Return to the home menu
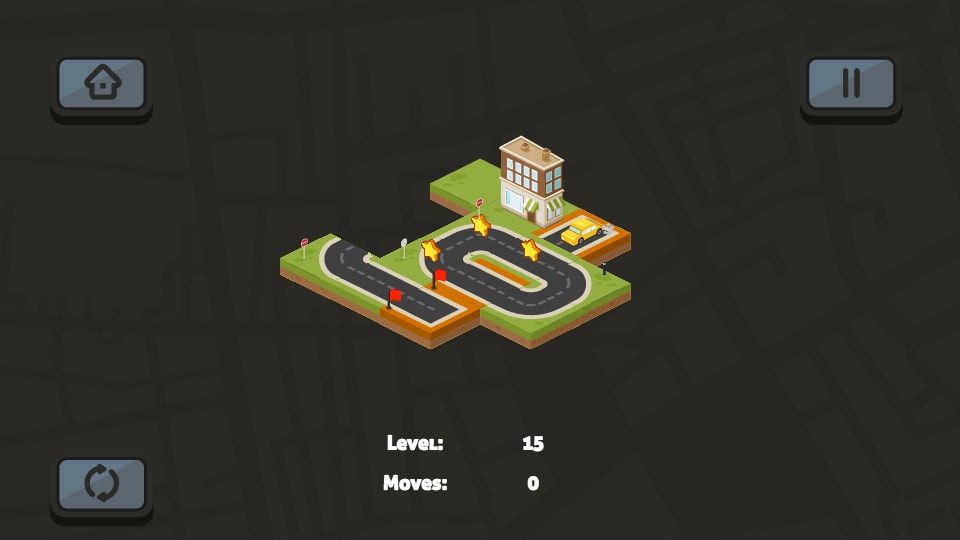 click(x=101, y=84)
